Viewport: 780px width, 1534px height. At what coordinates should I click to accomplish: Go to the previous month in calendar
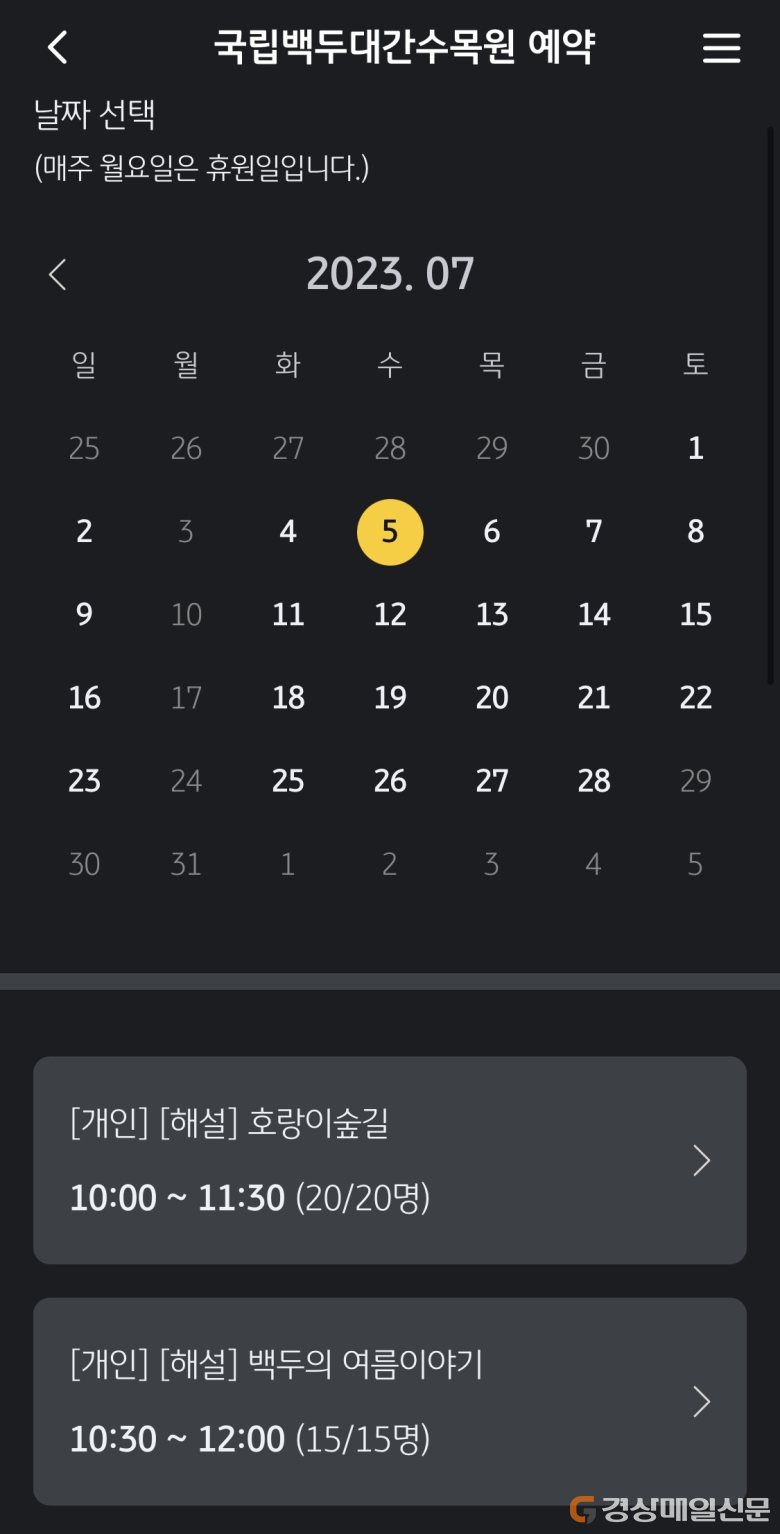[x=58, y=274]
